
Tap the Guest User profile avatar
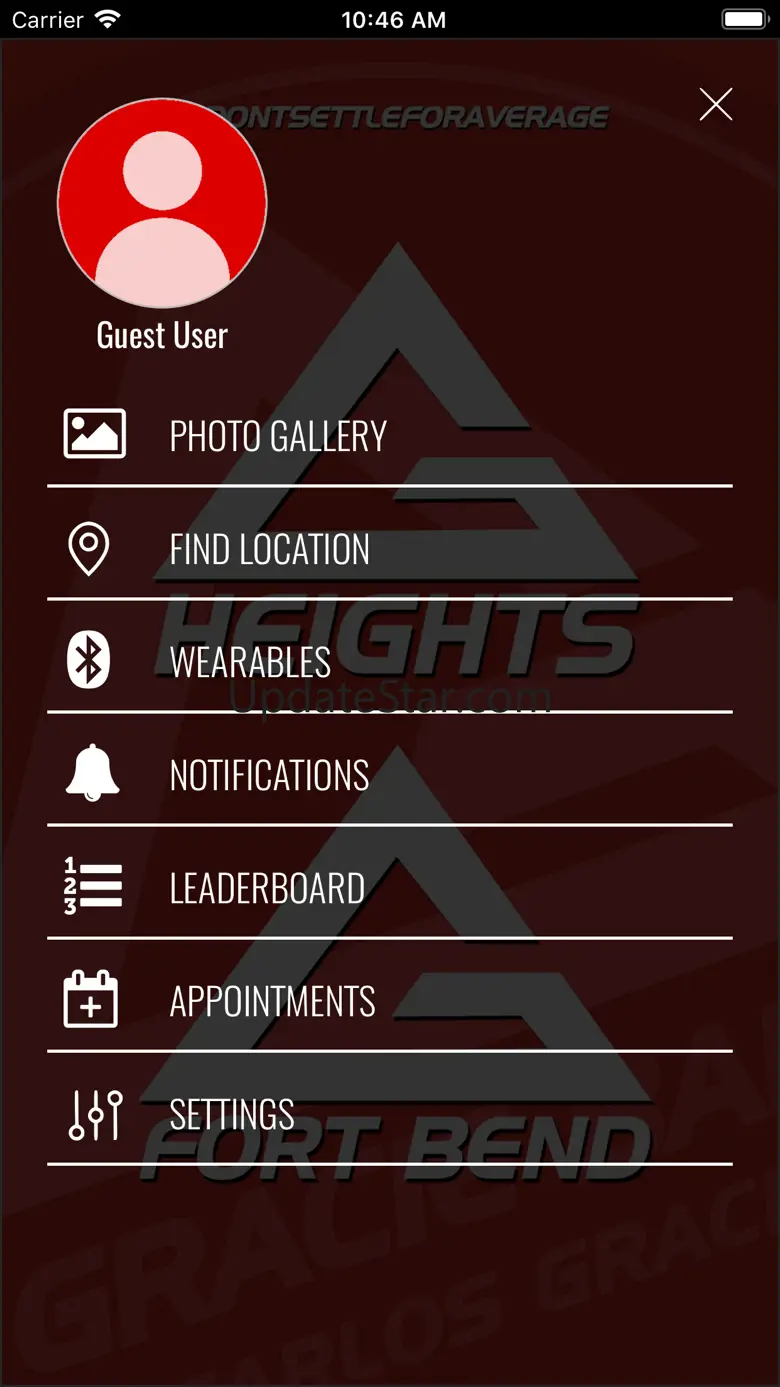click(x=162, y=203)
